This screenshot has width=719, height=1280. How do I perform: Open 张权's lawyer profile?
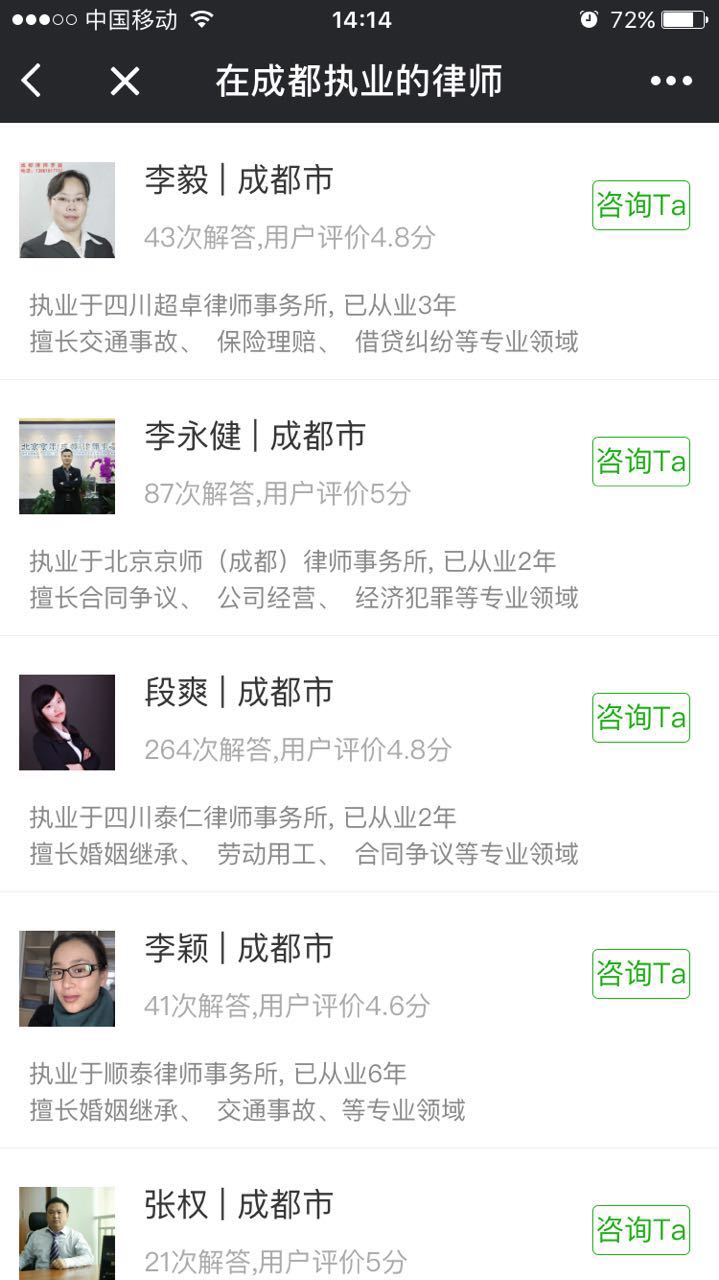pyautogui.click(x=238, y=1205)
